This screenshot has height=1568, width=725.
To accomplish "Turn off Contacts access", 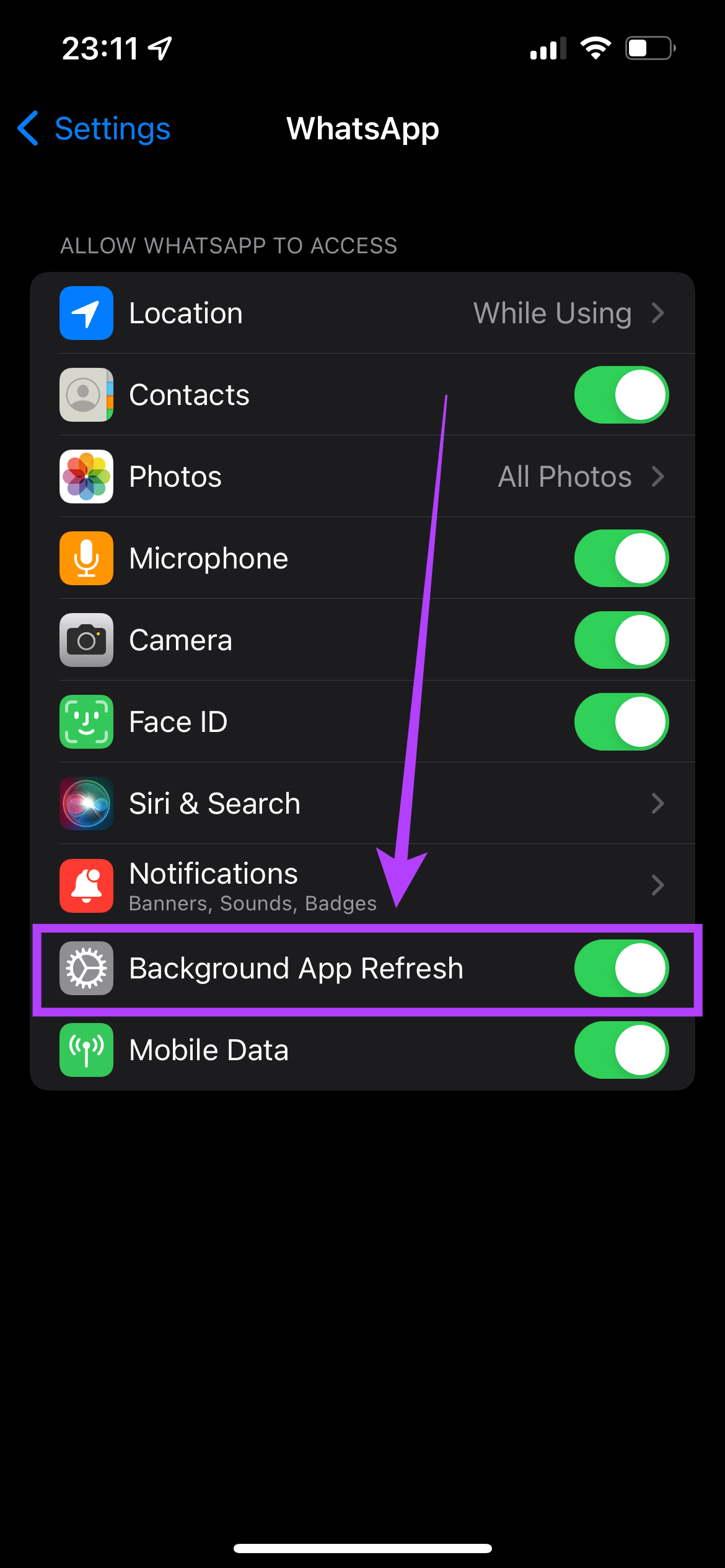I will point(621,395).
